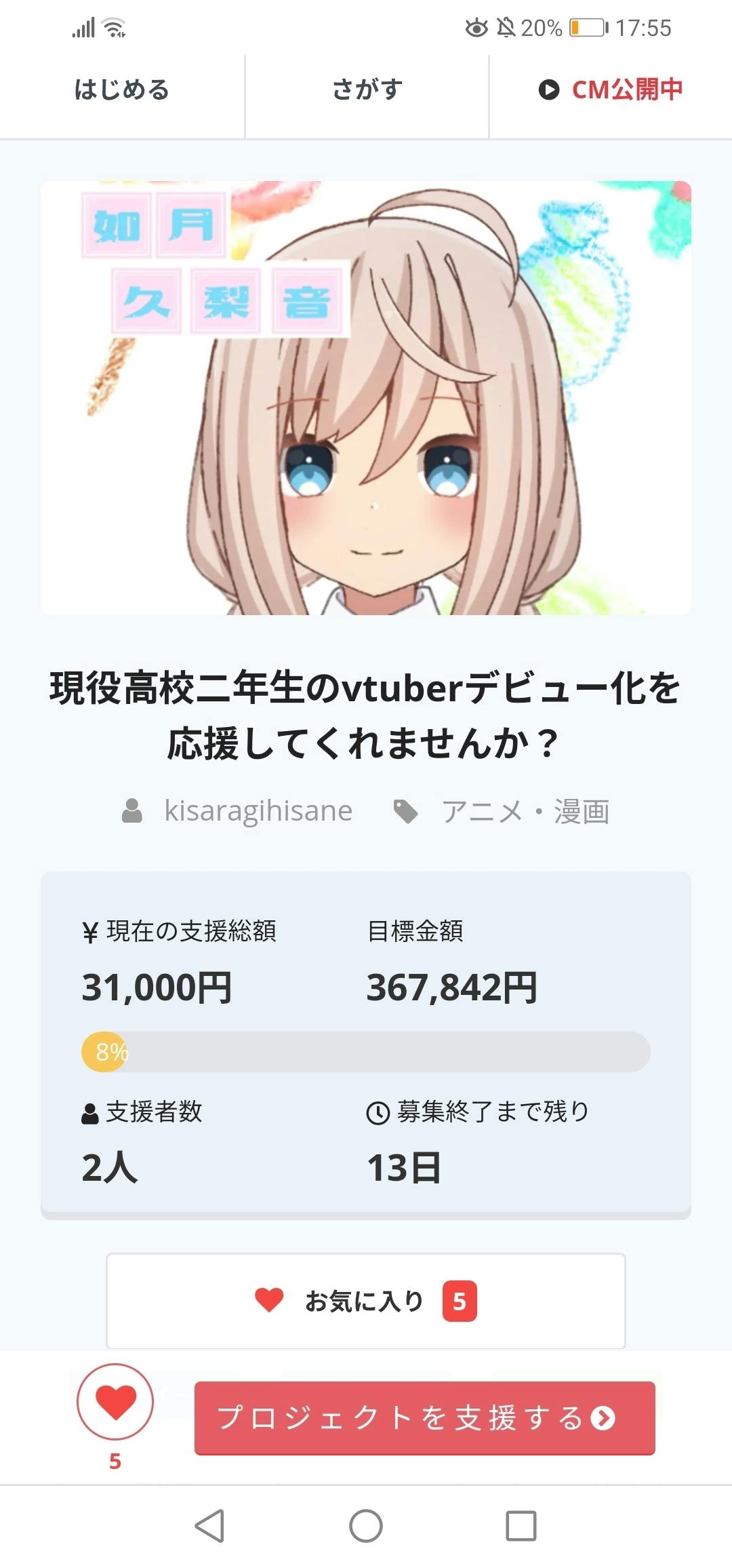This screenshot has width=732, height=1568.
Task: Open the アニメ・漫画 category tag
Action: (x=525, y=812)
